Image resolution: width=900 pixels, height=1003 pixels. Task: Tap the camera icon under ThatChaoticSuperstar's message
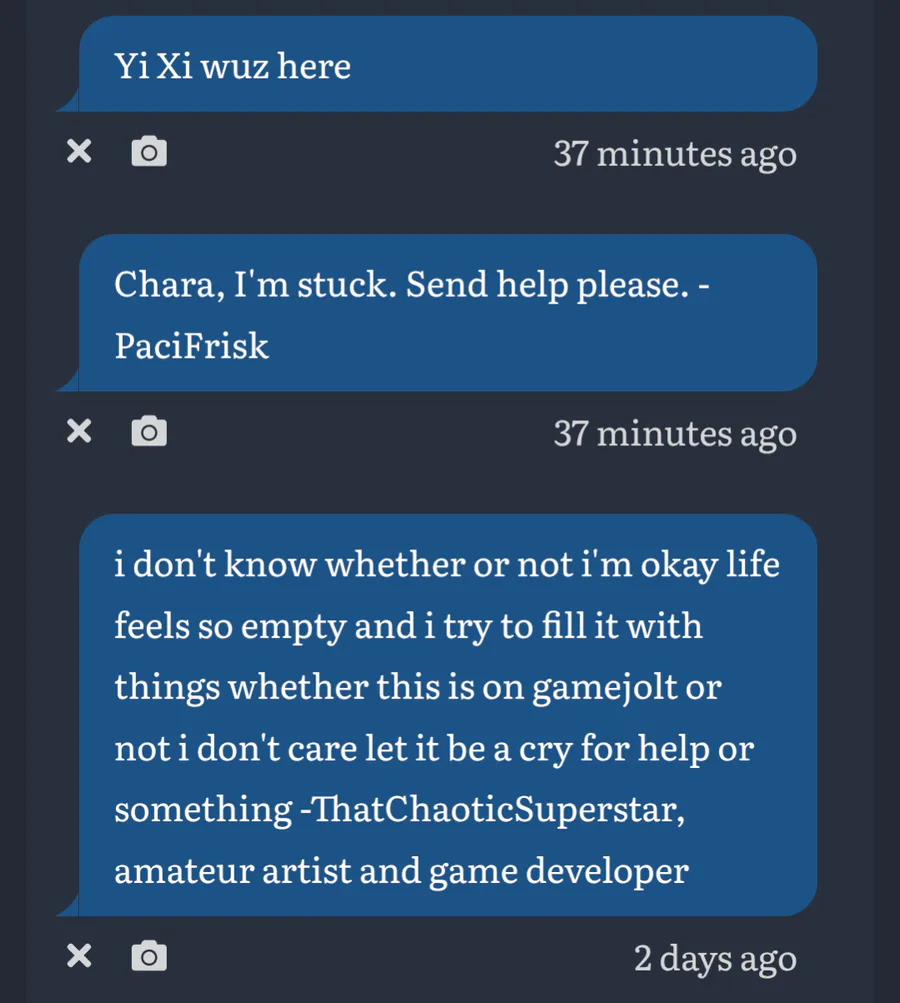[x=149, y=956]
